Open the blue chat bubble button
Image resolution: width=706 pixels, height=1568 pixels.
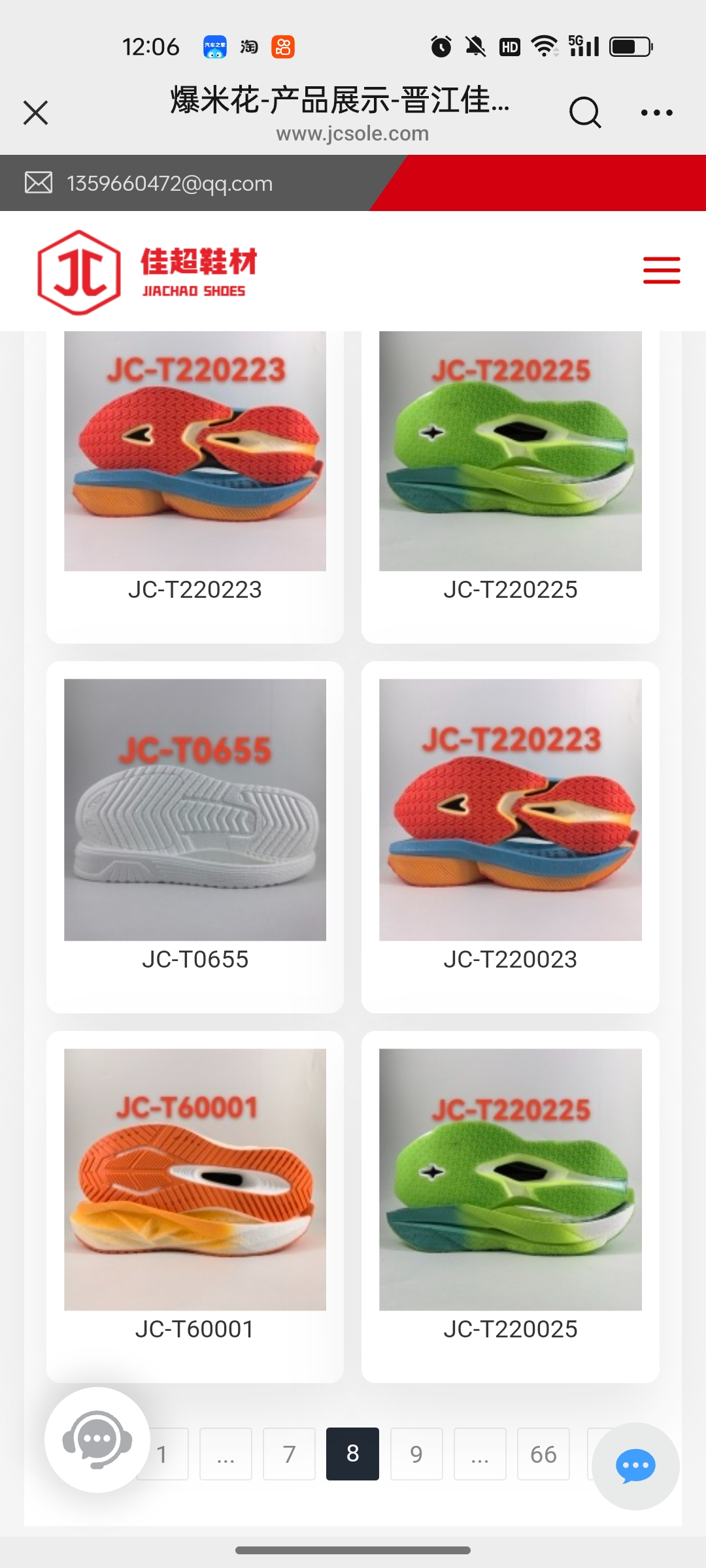(x=635, y=1465)
